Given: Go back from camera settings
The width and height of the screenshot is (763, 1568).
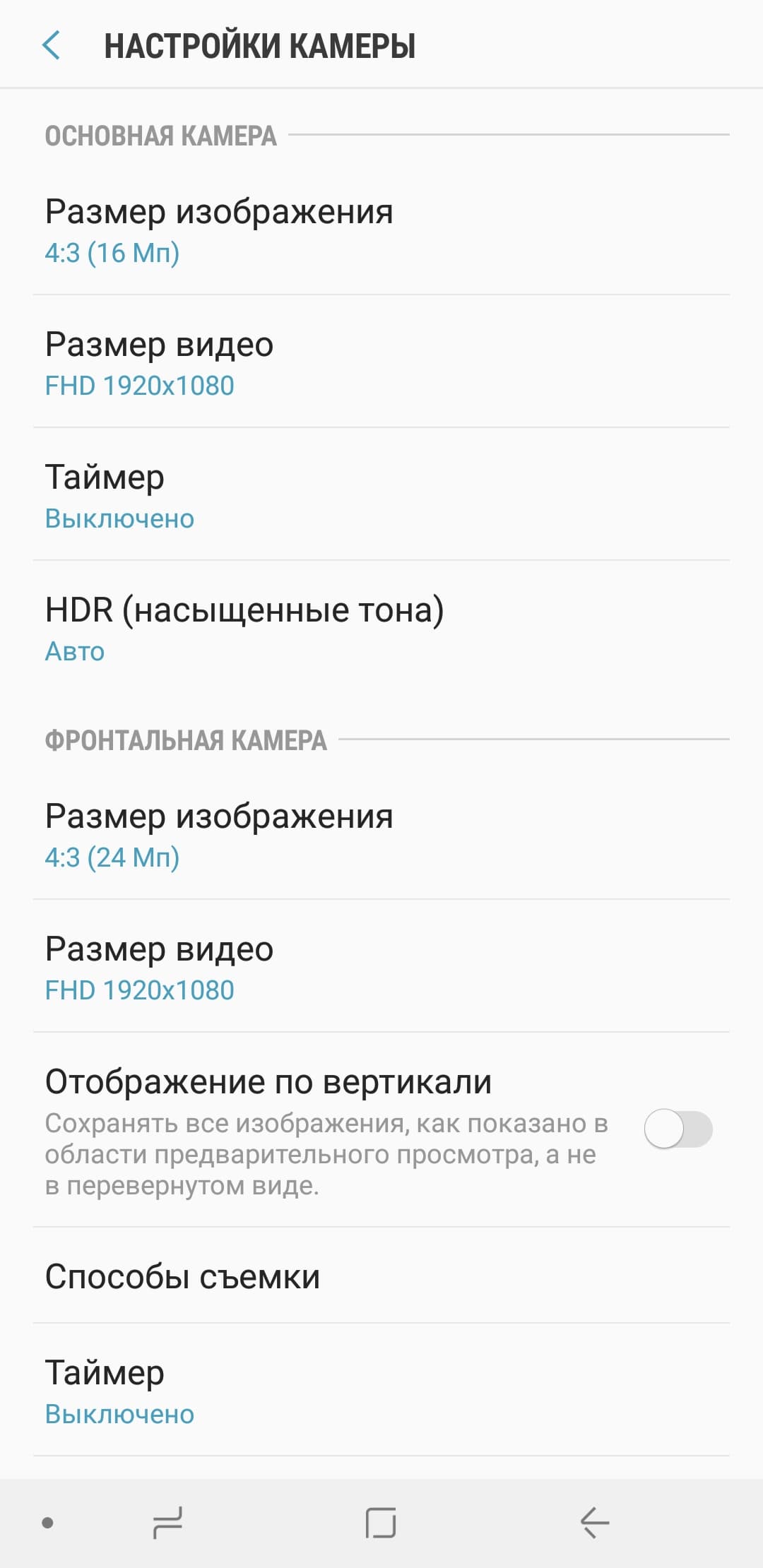Looking at the screenshot, I should (52, 46).
